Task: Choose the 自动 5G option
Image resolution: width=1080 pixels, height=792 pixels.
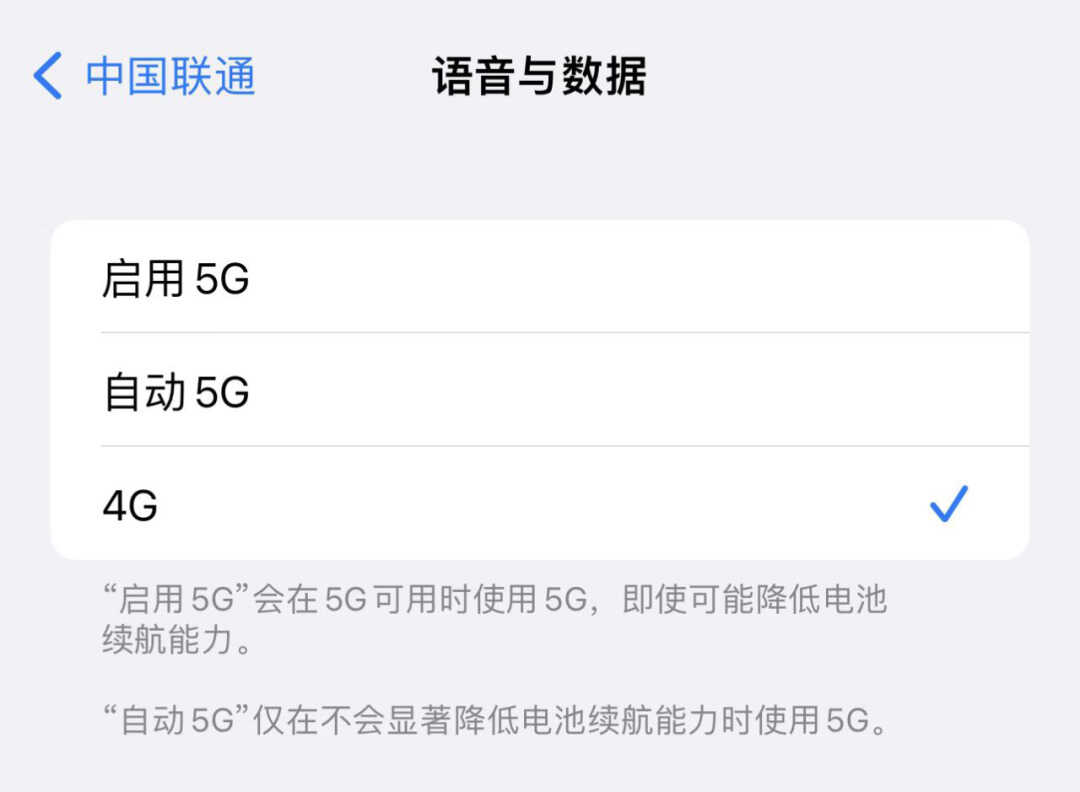Action: (540, 392)
